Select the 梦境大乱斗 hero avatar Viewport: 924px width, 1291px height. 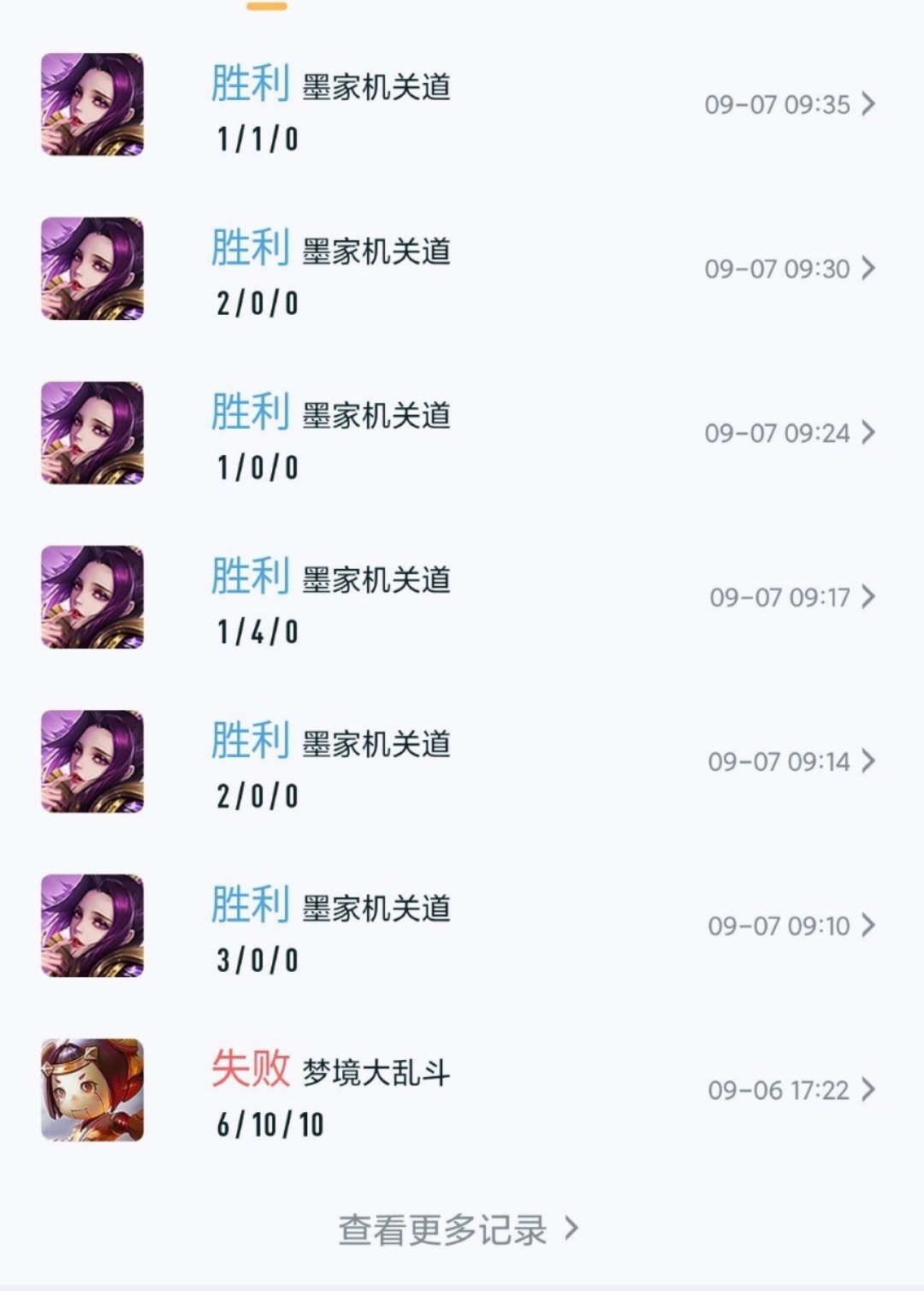pyautogui.click(x=92, y=1090)
